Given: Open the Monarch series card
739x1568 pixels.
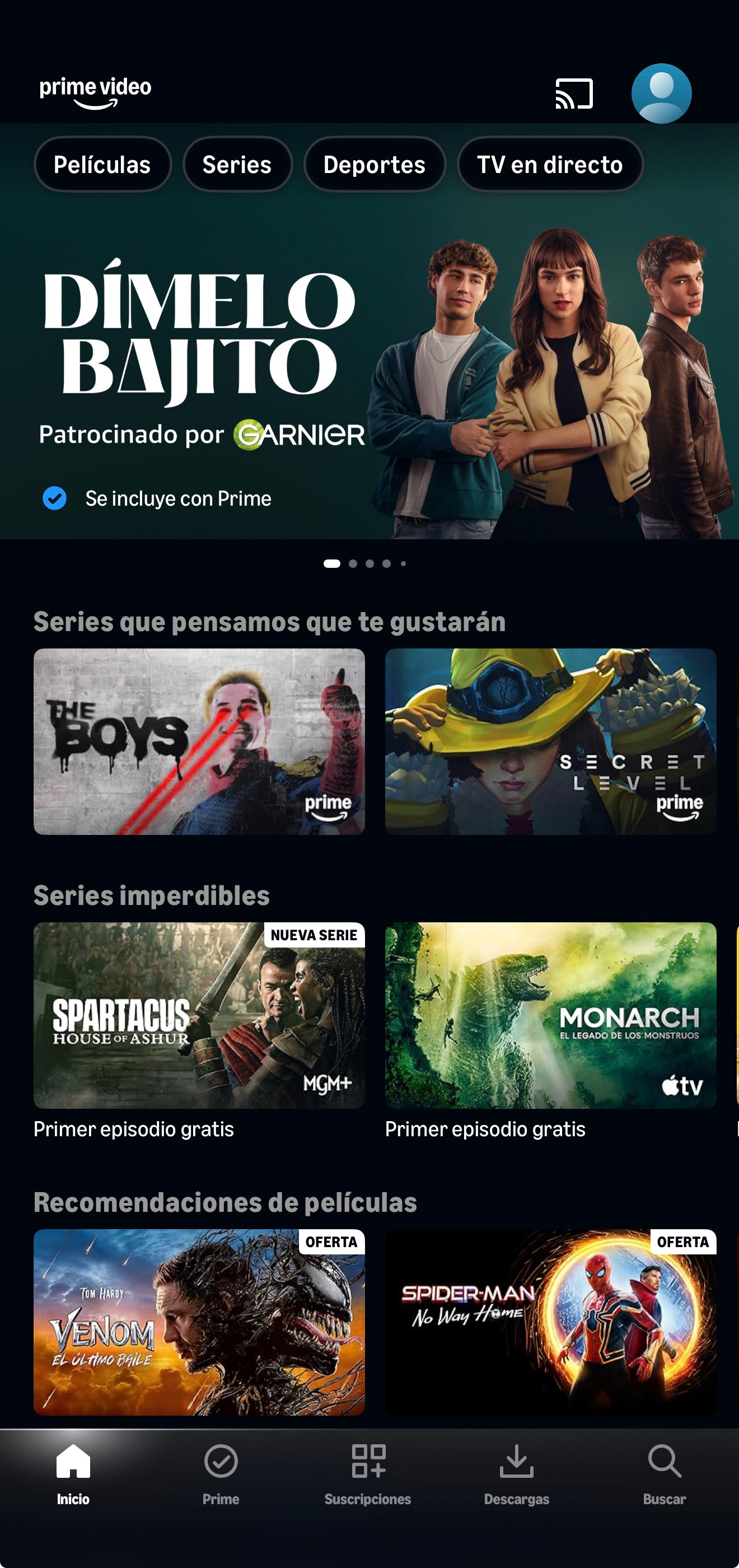Looking at the screenshot, I should 550,1015.
